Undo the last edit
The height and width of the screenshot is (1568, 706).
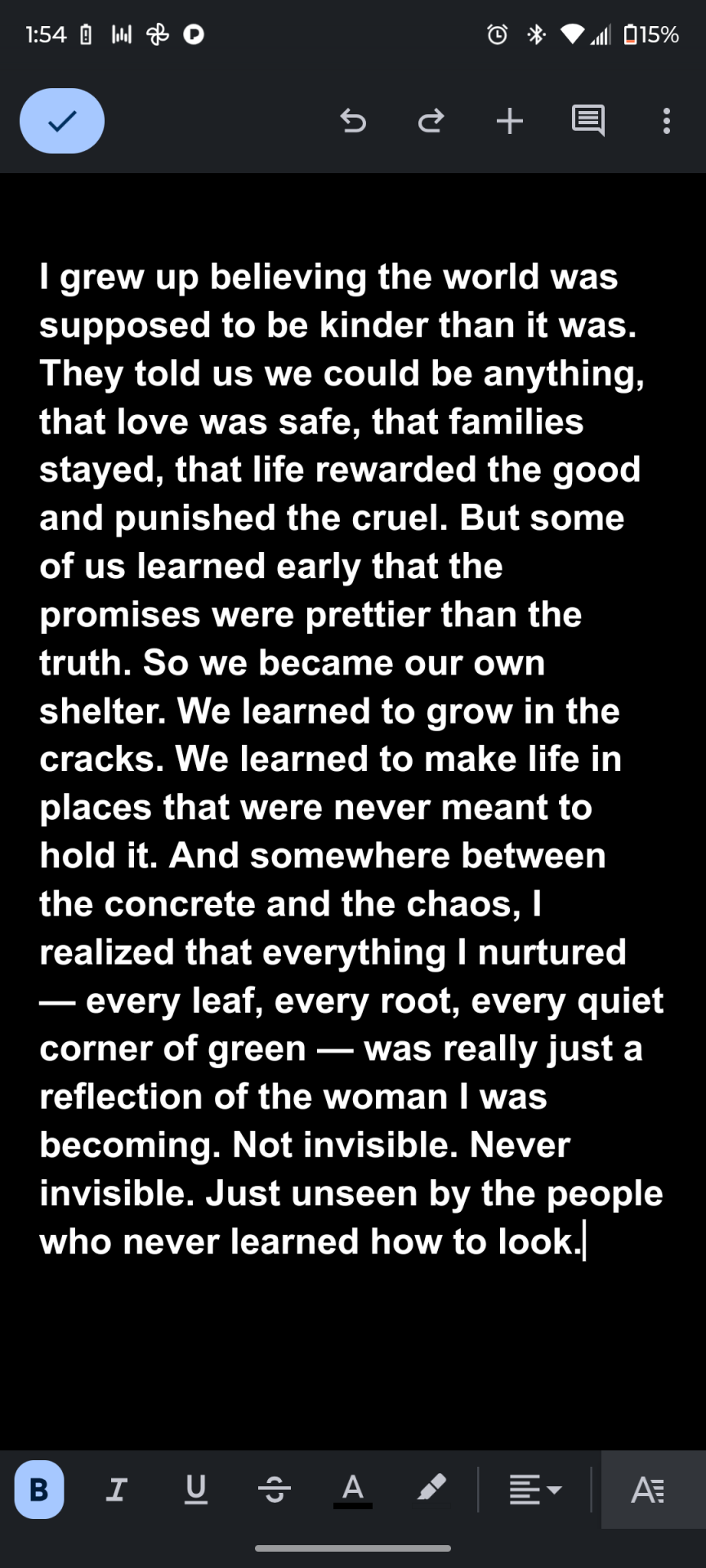point(353,121)
